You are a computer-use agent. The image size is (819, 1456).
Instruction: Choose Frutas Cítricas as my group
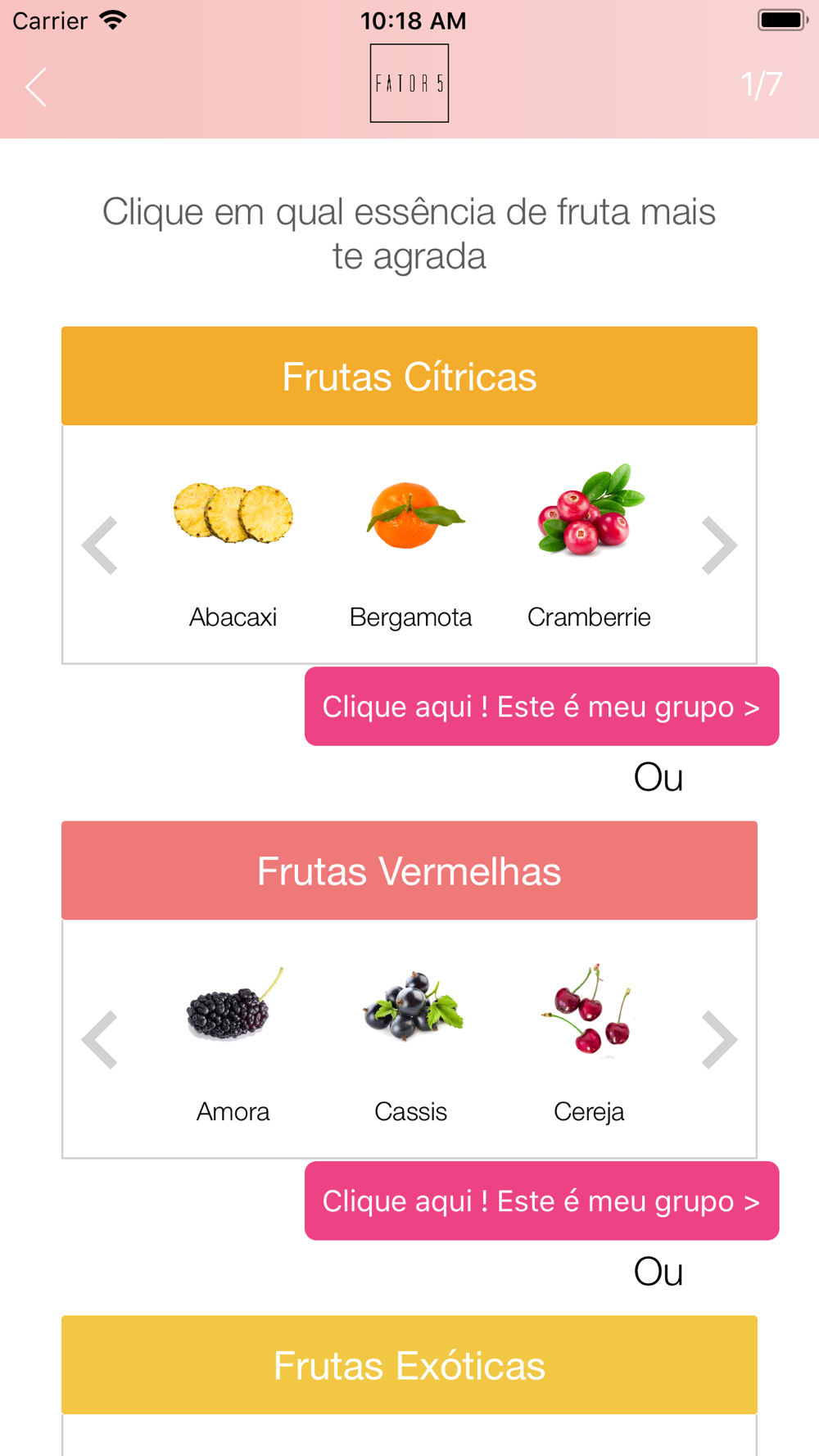tap(541, 707)
